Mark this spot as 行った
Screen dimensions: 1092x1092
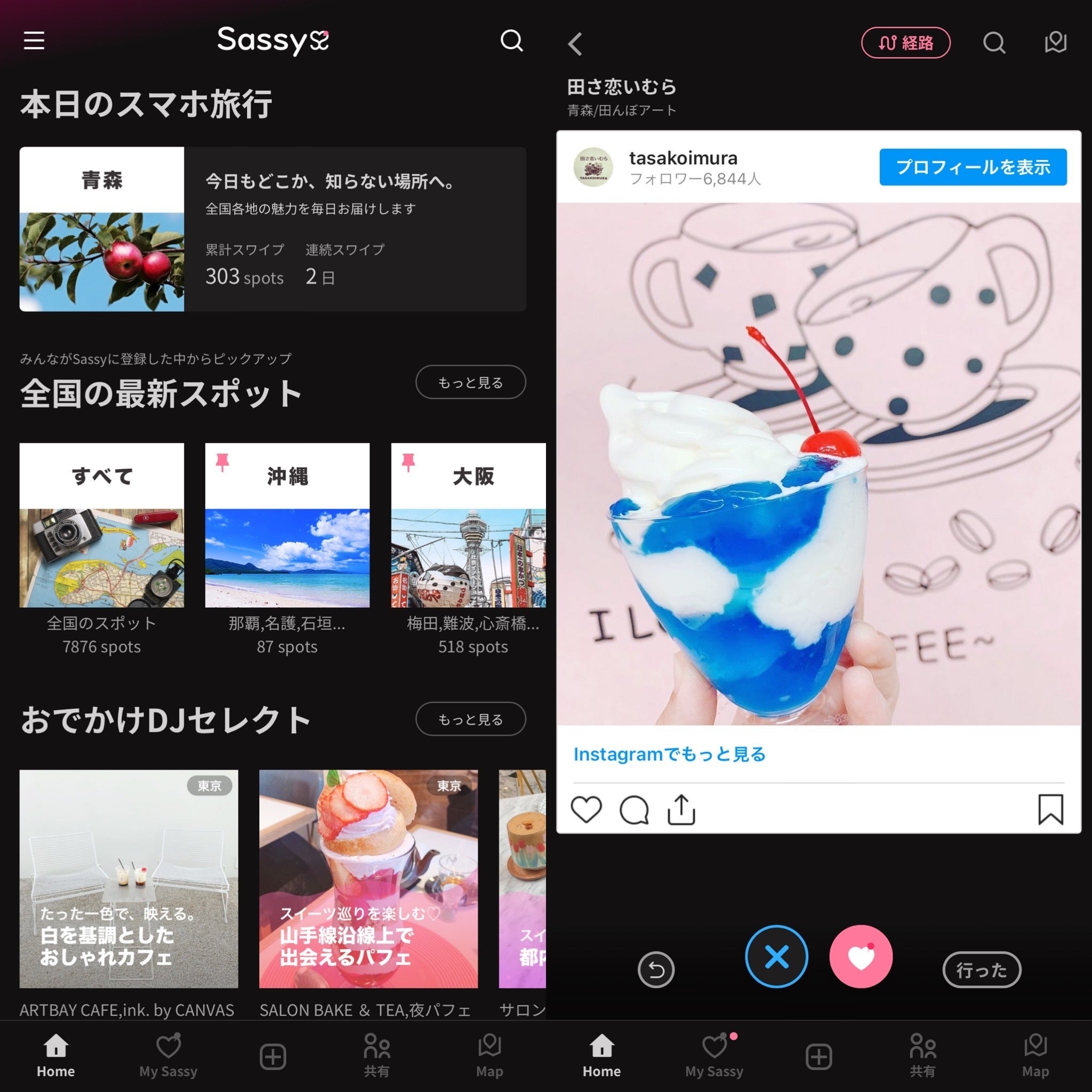coord(981,970)
